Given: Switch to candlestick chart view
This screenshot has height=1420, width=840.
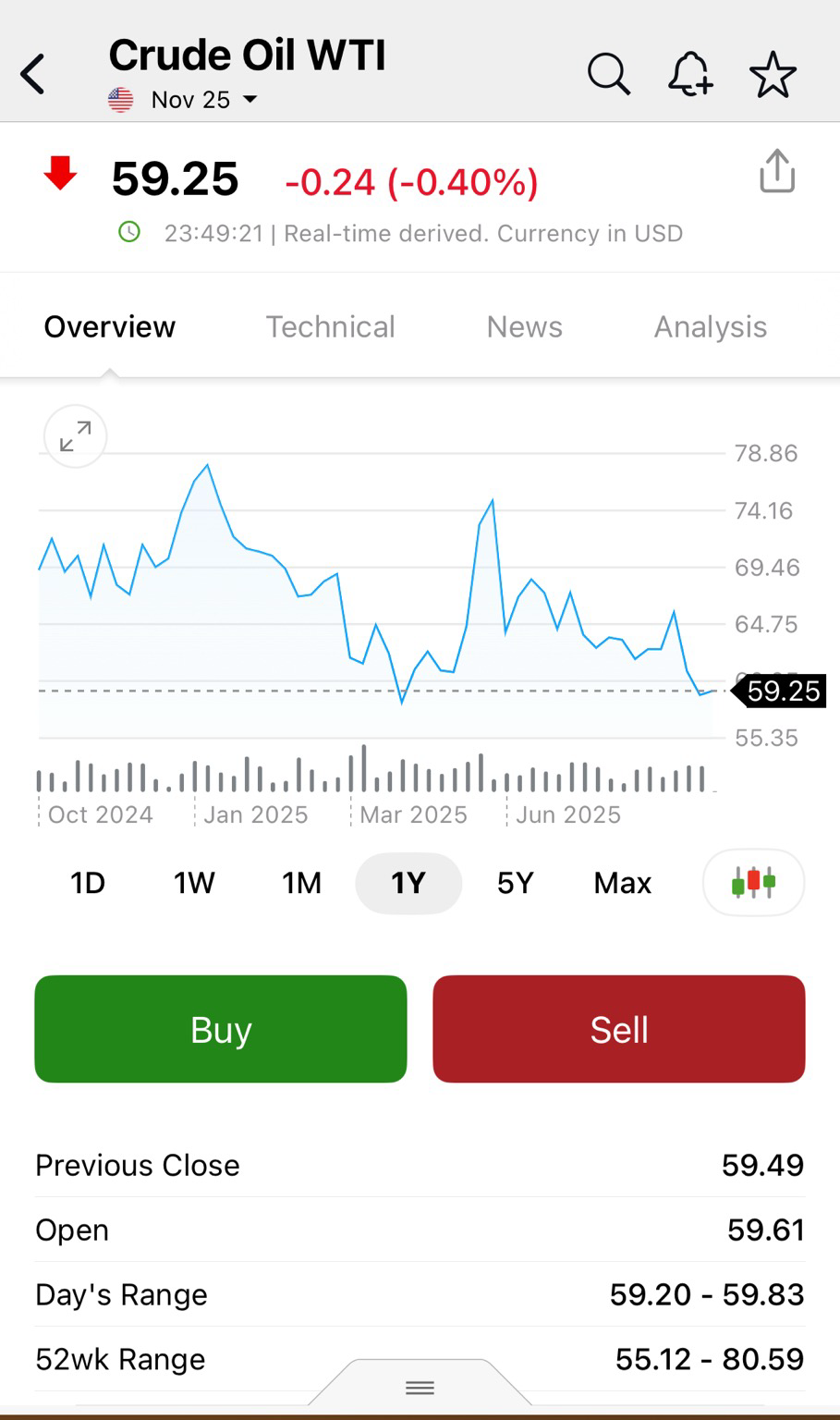Looking at the screenshot, I should [x=753, y=882].
